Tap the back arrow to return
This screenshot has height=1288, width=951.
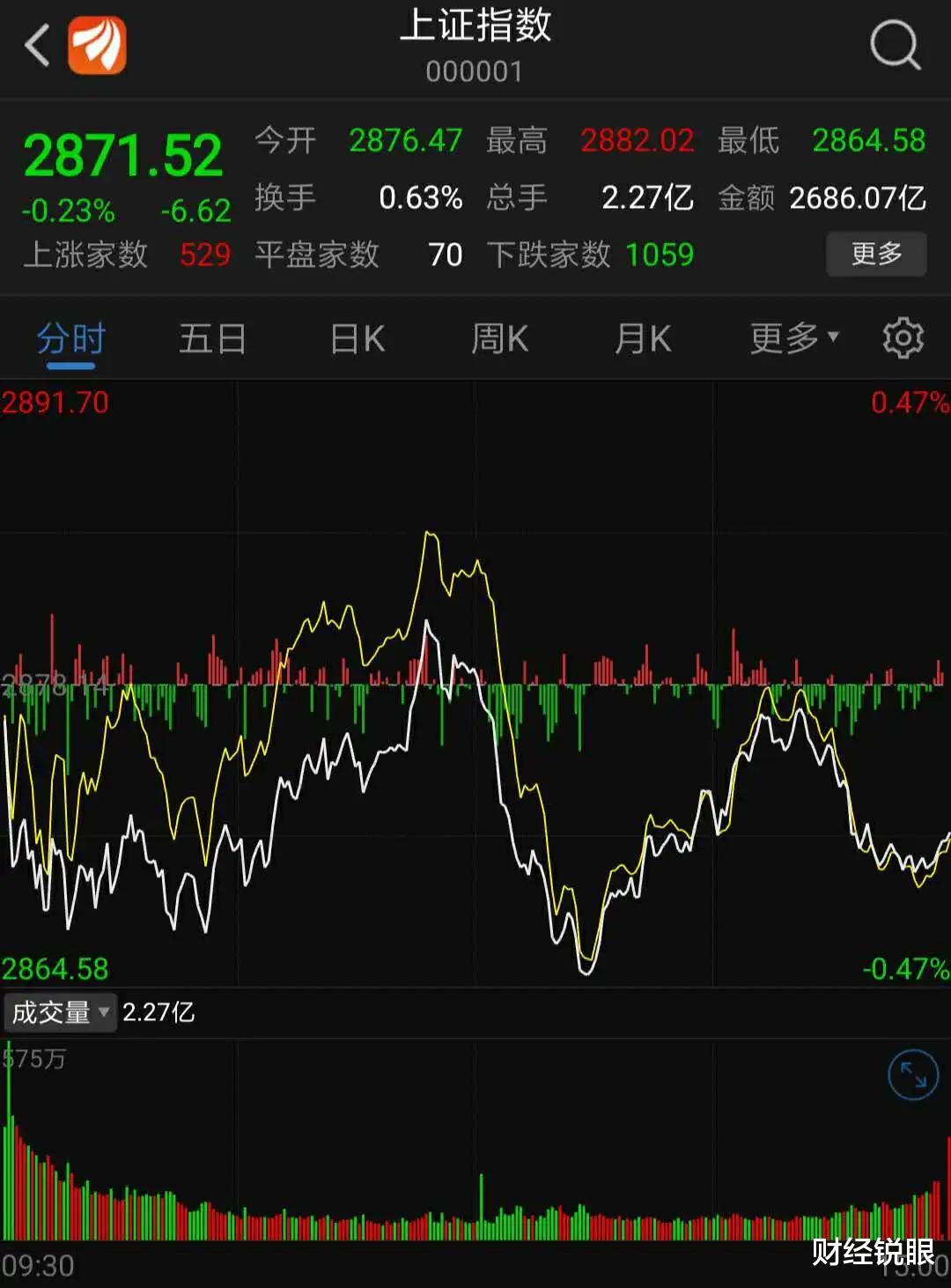[x=36, y=44]
